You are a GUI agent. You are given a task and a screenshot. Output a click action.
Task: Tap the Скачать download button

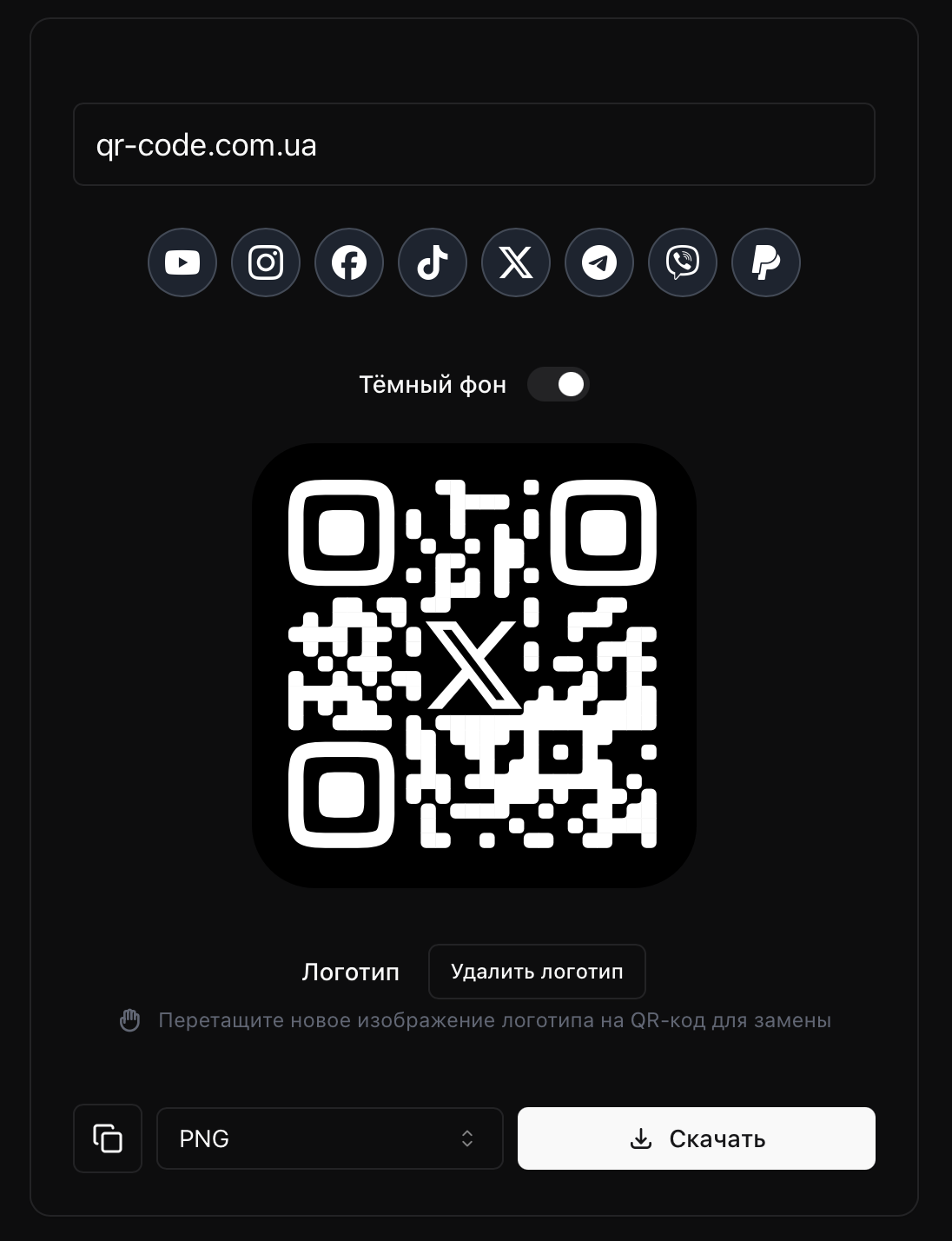[697, 1138]
